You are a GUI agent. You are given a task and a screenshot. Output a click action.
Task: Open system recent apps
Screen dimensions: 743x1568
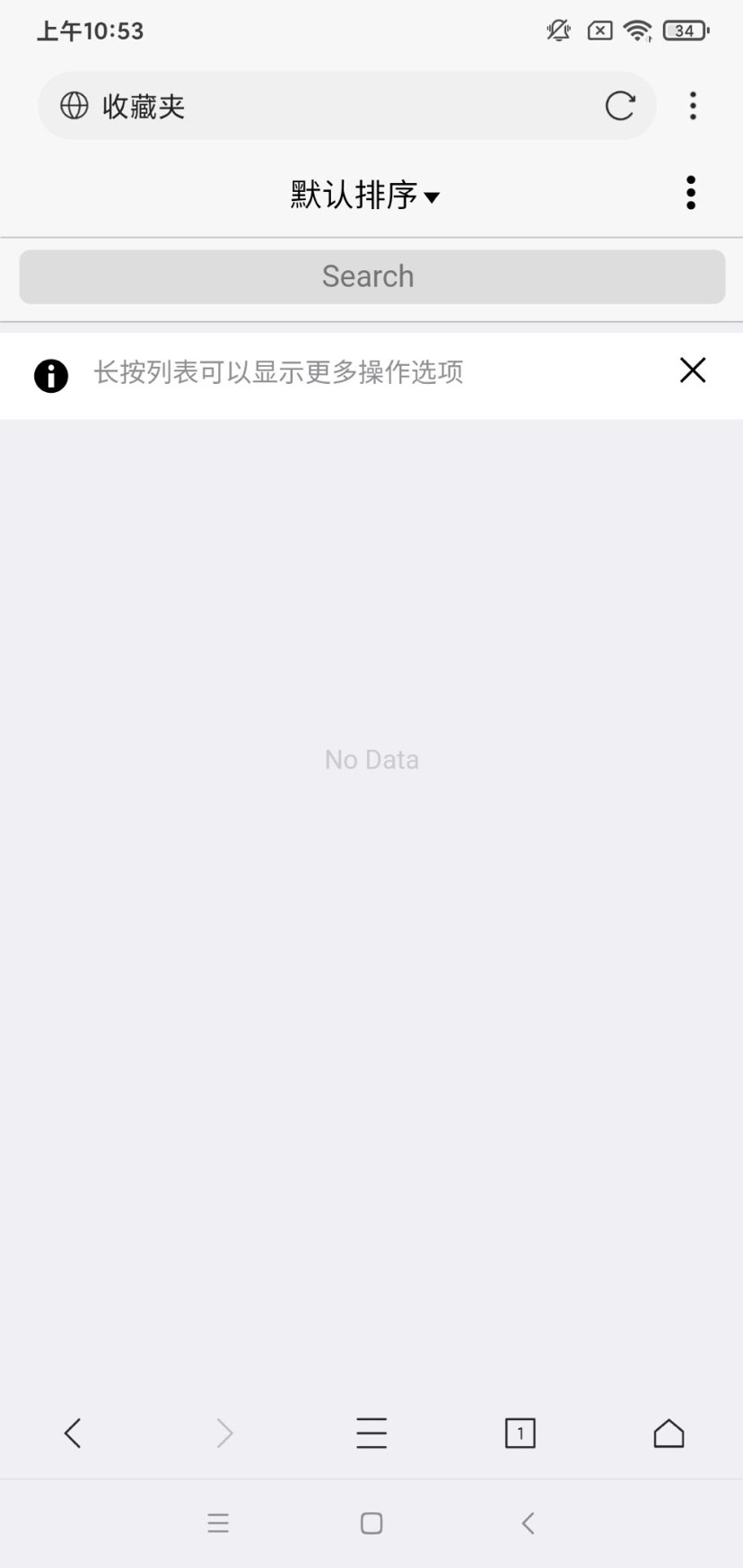coord(218,1523)
